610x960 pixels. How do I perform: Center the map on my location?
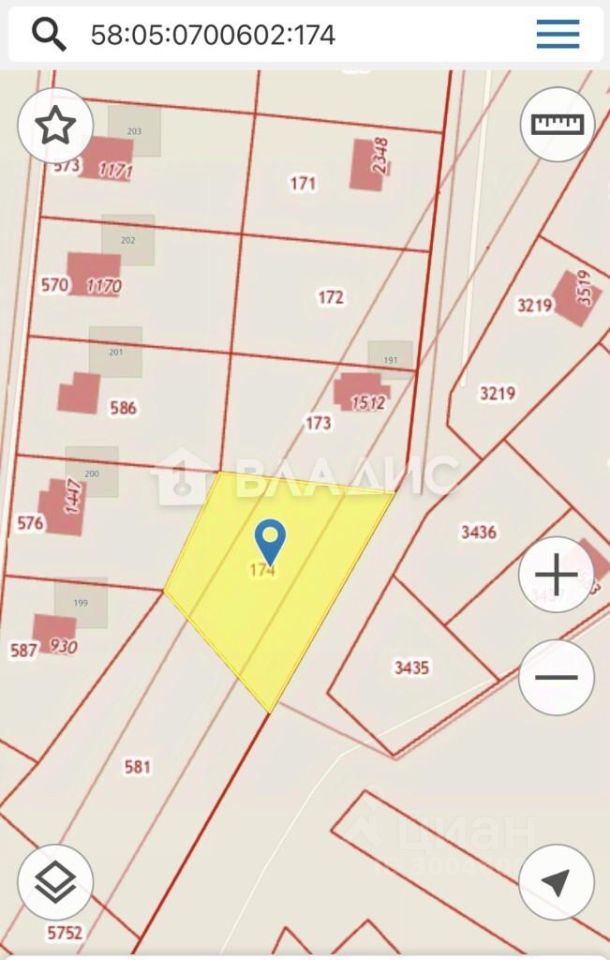point(556,882)
